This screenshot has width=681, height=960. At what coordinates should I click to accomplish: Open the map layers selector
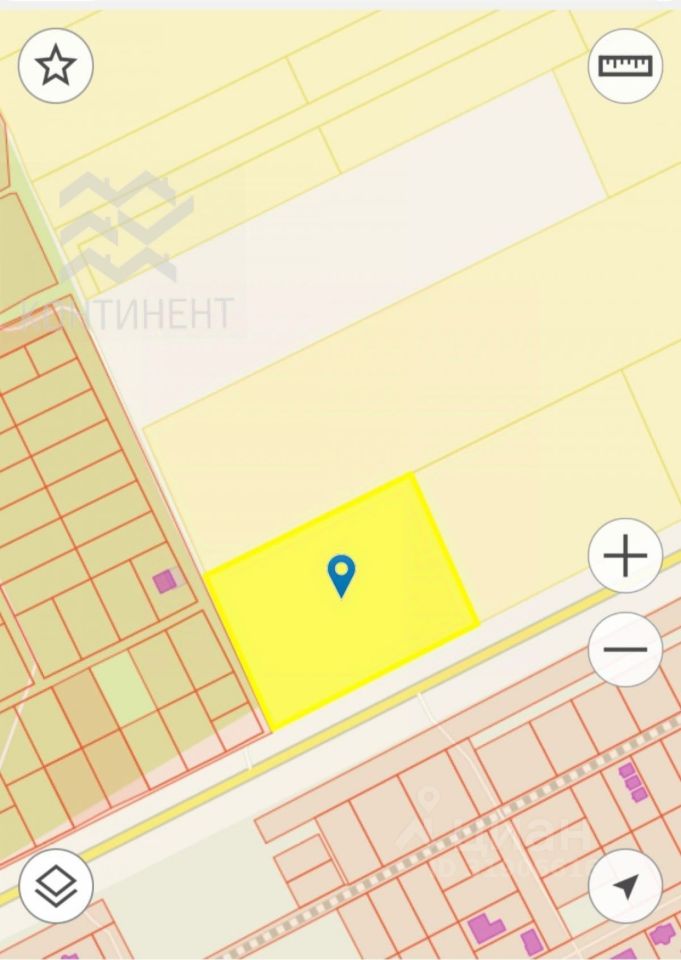56,885
